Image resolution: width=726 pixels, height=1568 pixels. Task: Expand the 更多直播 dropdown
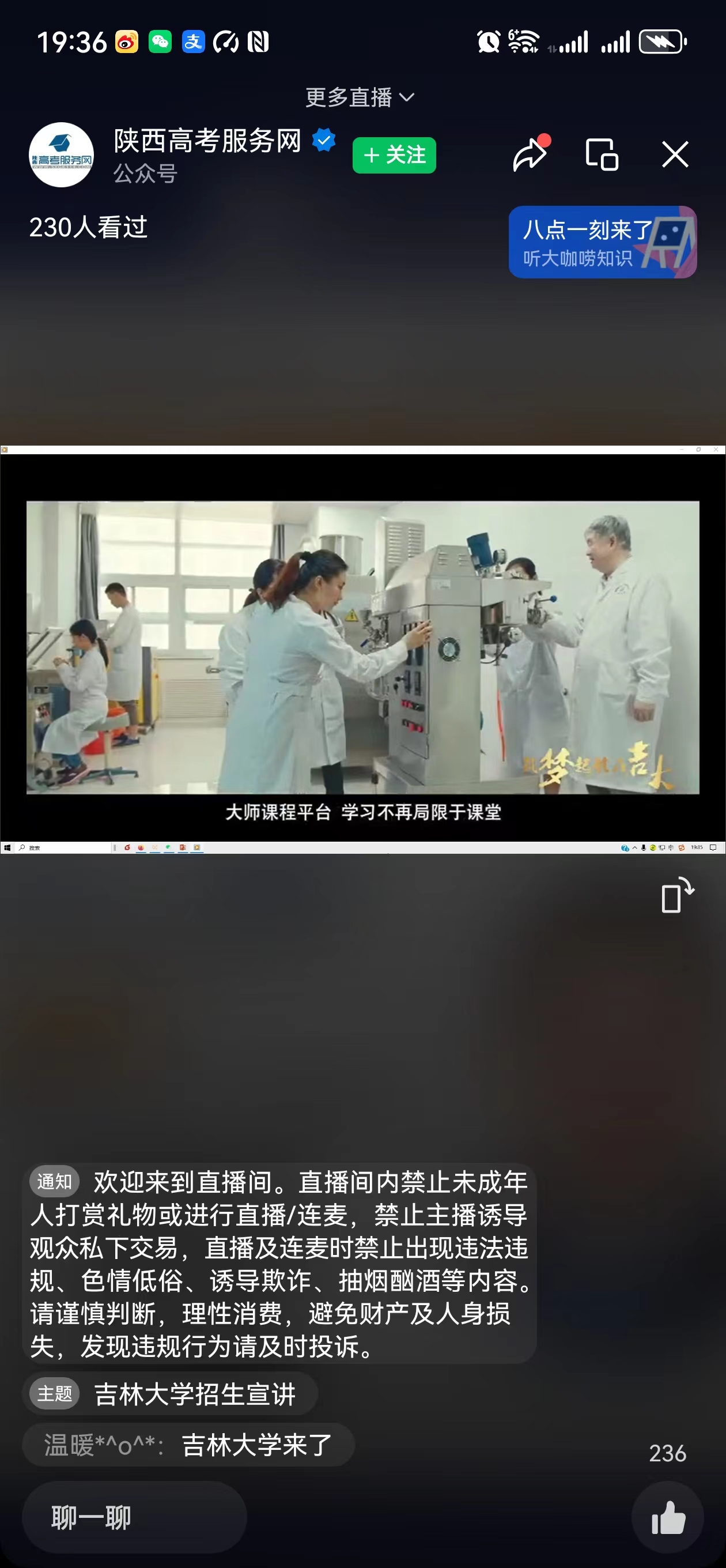359,97
